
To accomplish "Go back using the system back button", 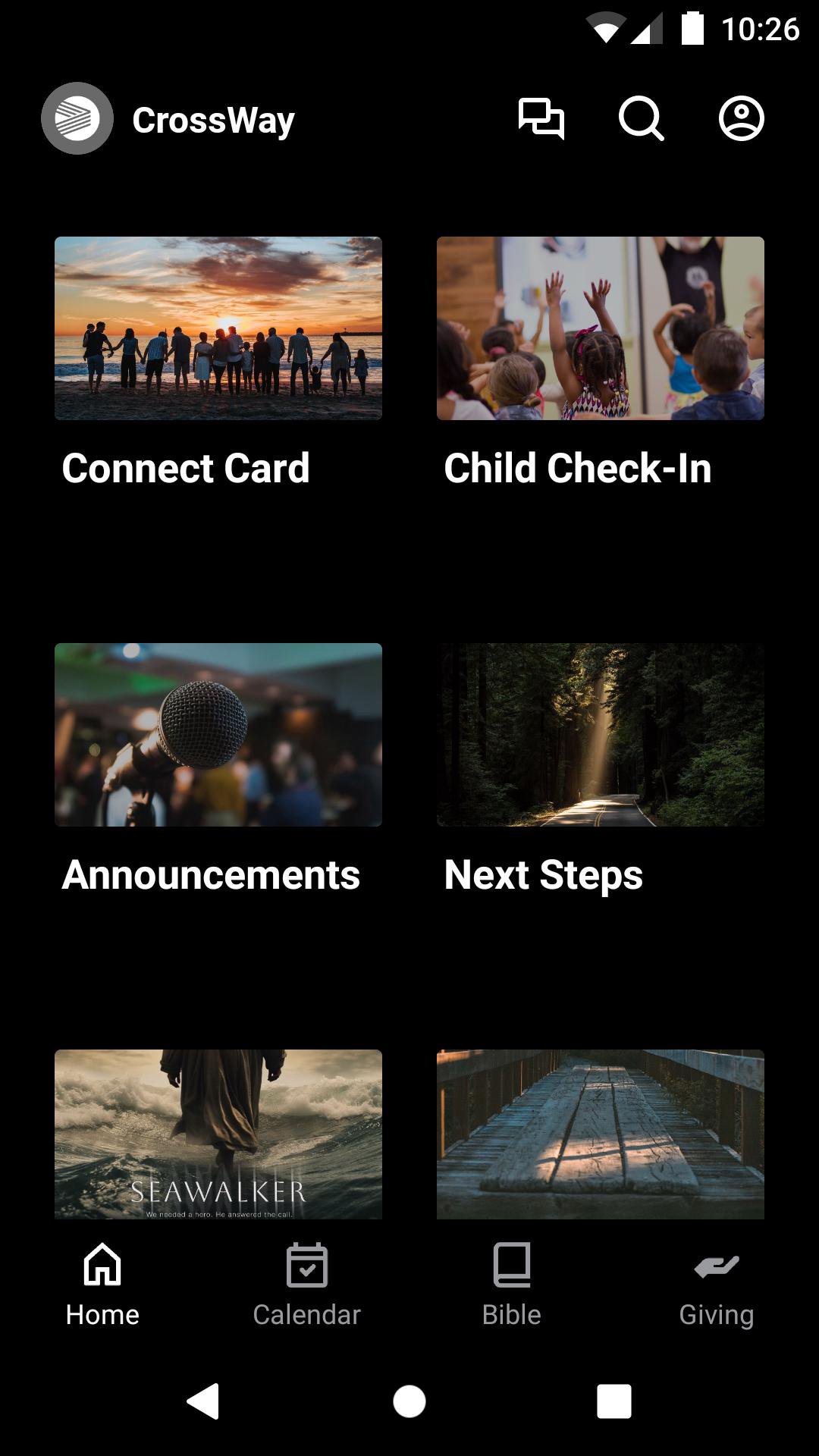I will (203, 1401).
